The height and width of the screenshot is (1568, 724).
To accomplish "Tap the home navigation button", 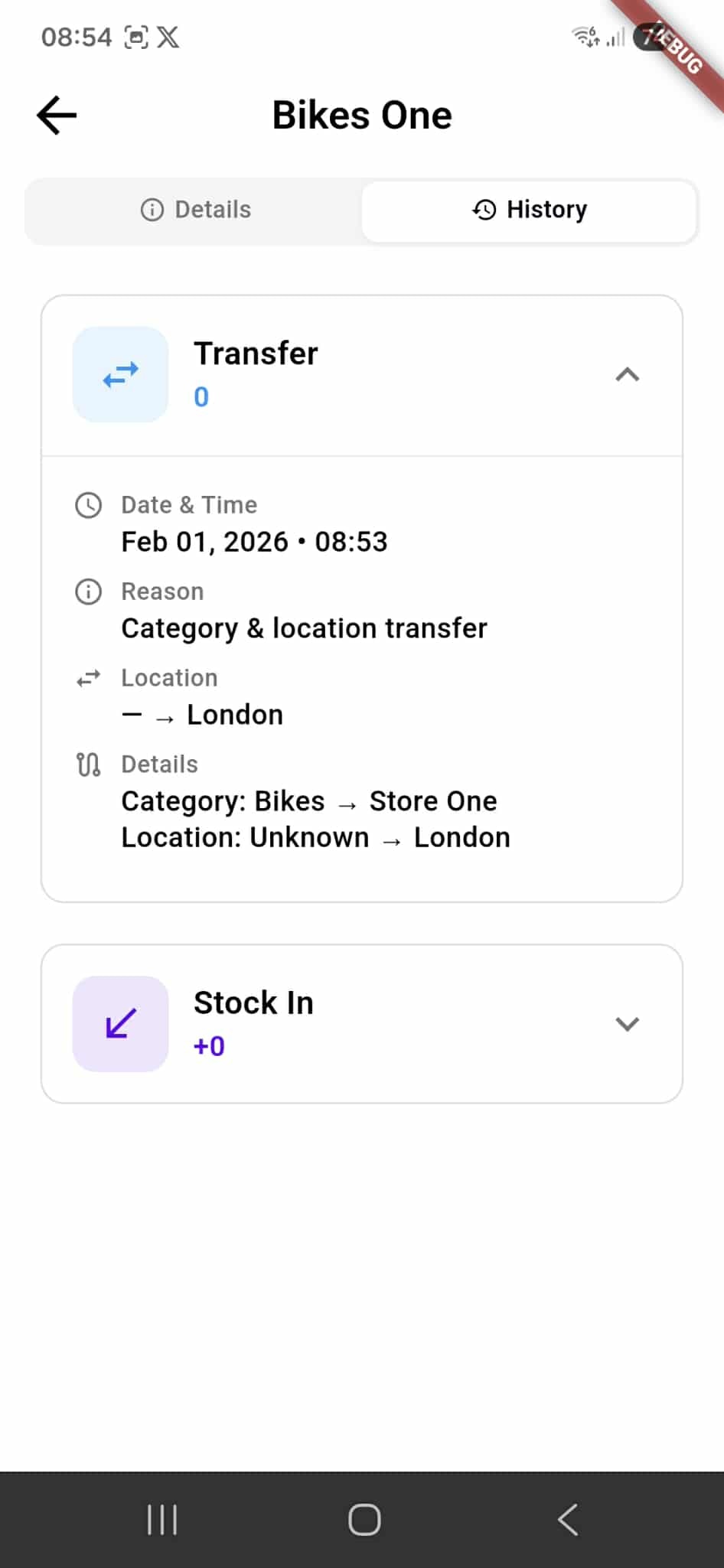I will tap(364, 1520).
